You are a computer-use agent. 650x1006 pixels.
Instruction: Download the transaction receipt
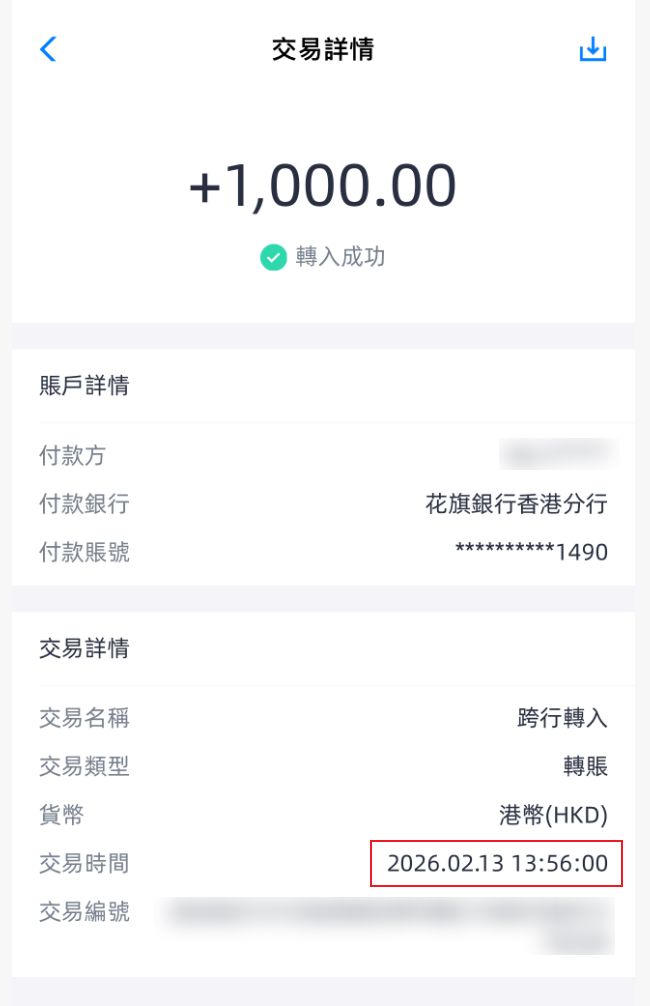pos(593,49)
